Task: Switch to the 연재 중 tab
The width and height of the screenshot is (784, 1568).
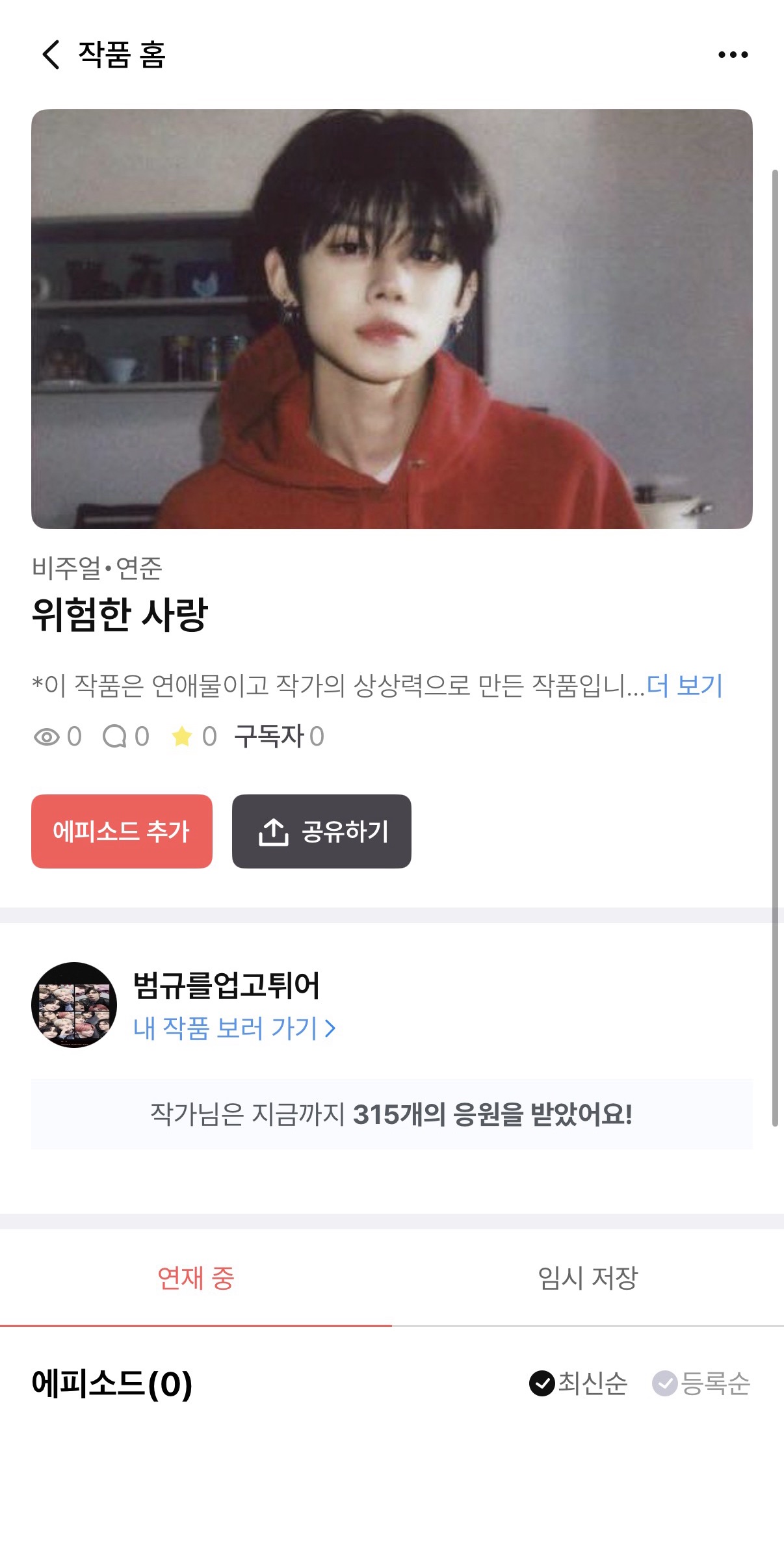Action: click(196, 1278)
